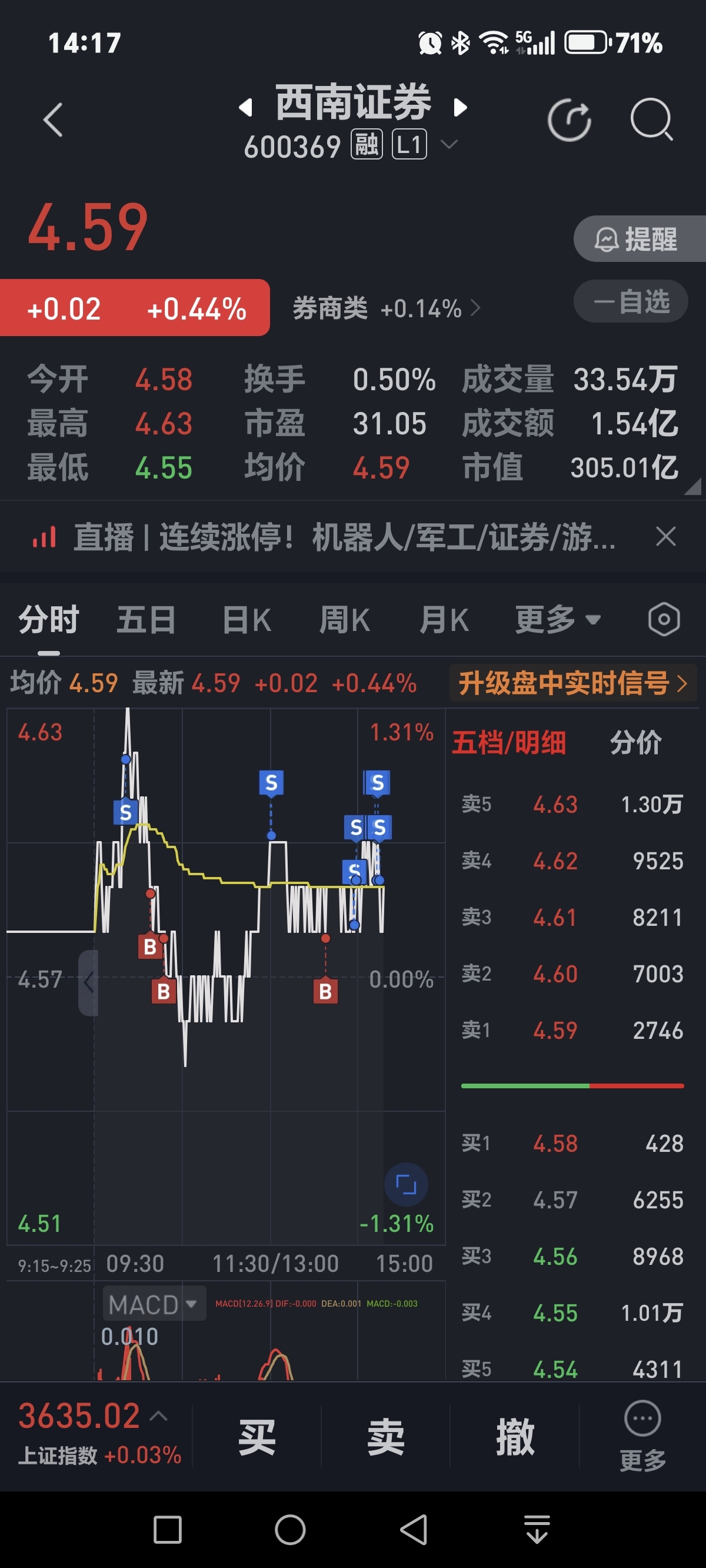The image size is (706, 1568).
Task: Select the 月K chart tab
Action: pos(444,620)
